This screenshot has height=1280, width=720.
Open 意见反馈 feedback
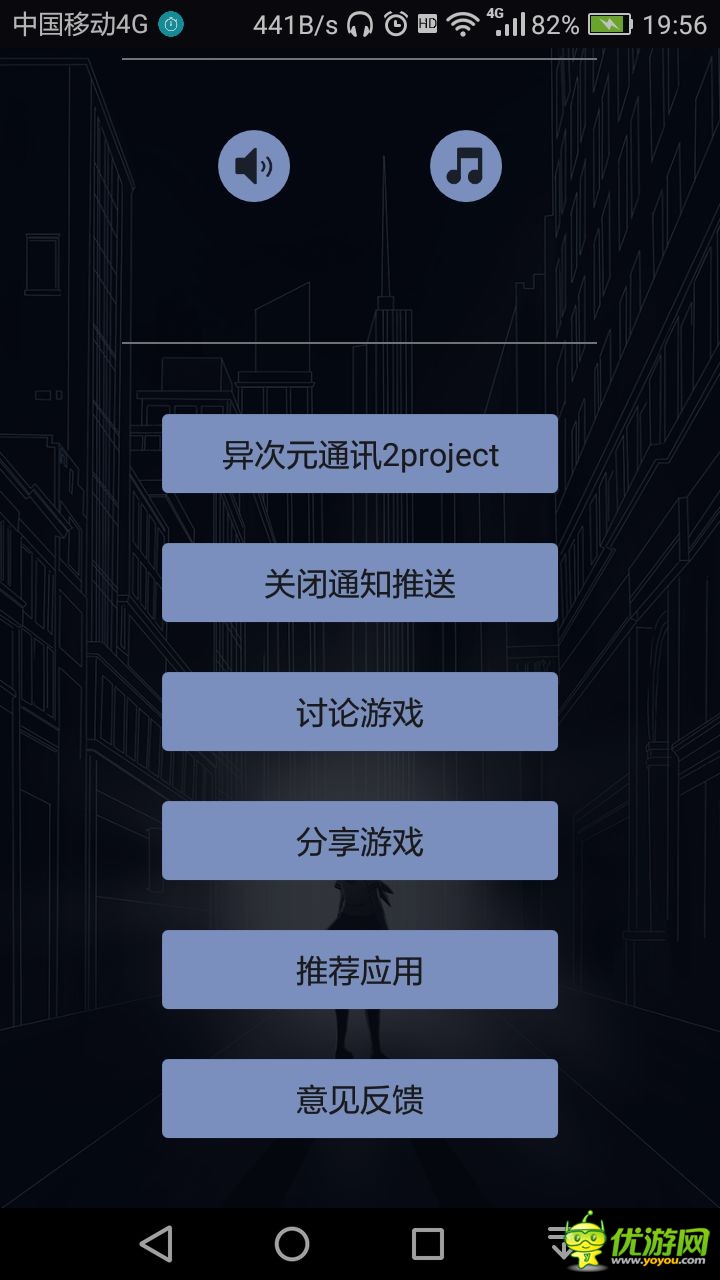[x=360, y=1099]
